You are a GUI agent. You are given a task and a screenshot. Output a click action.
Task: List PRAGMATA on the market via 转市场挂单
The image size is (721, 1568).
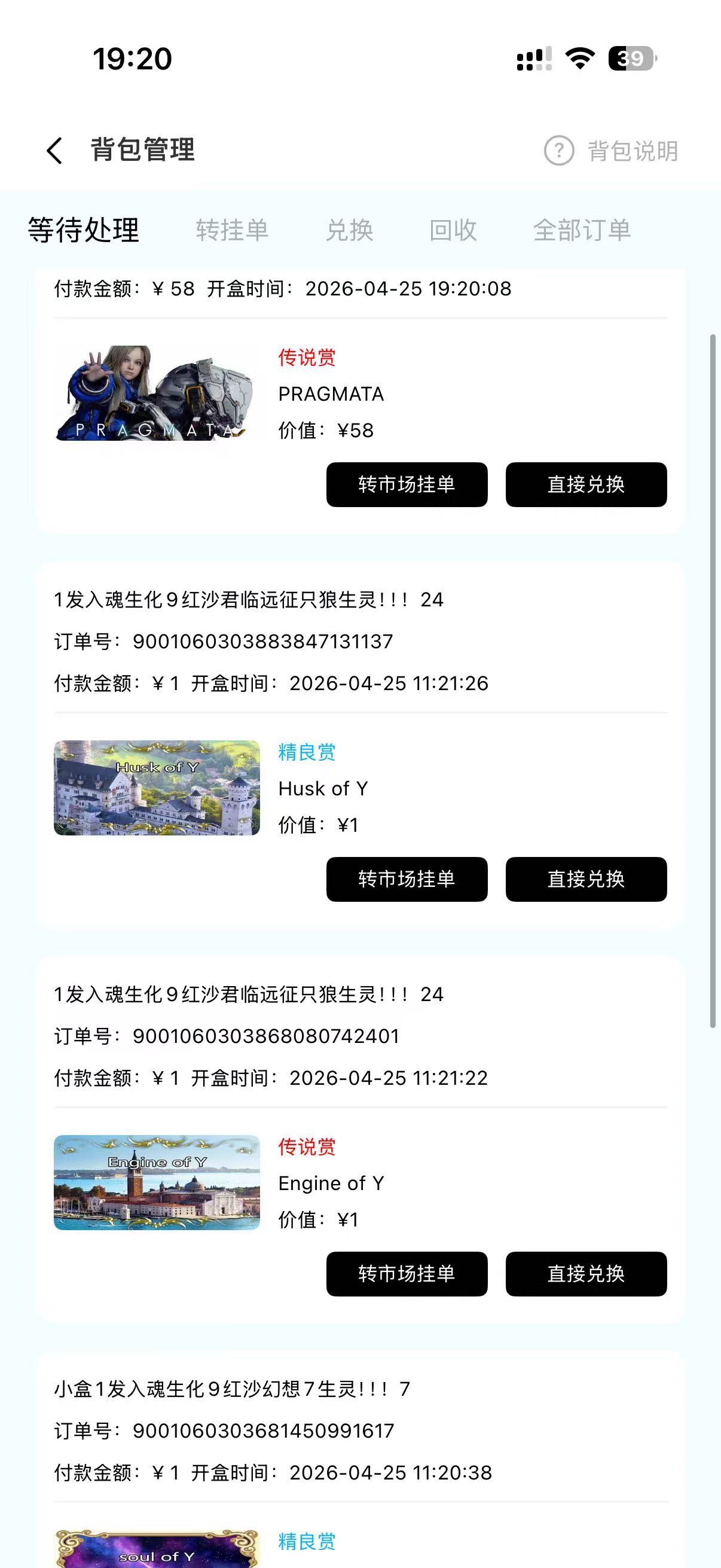407,484
